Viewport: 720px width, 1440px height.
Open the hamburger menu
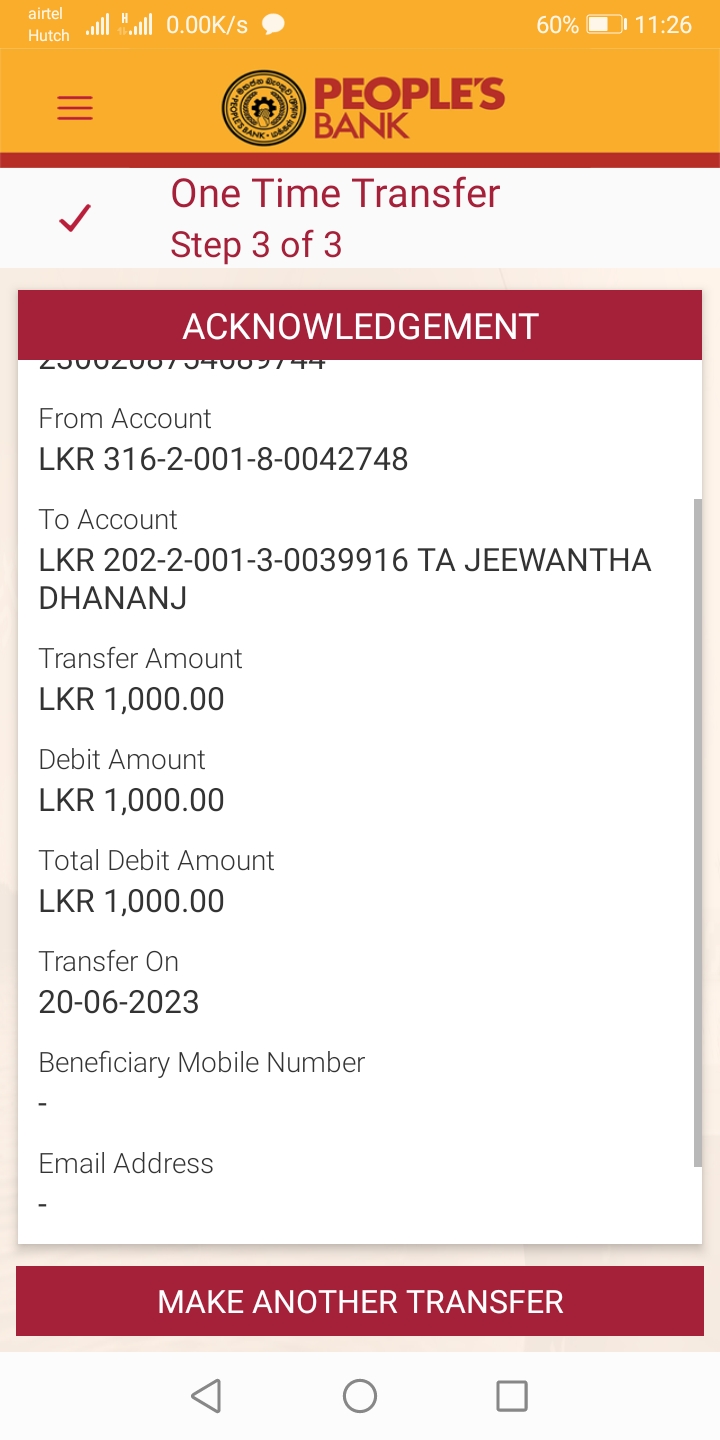click(75, 108)
